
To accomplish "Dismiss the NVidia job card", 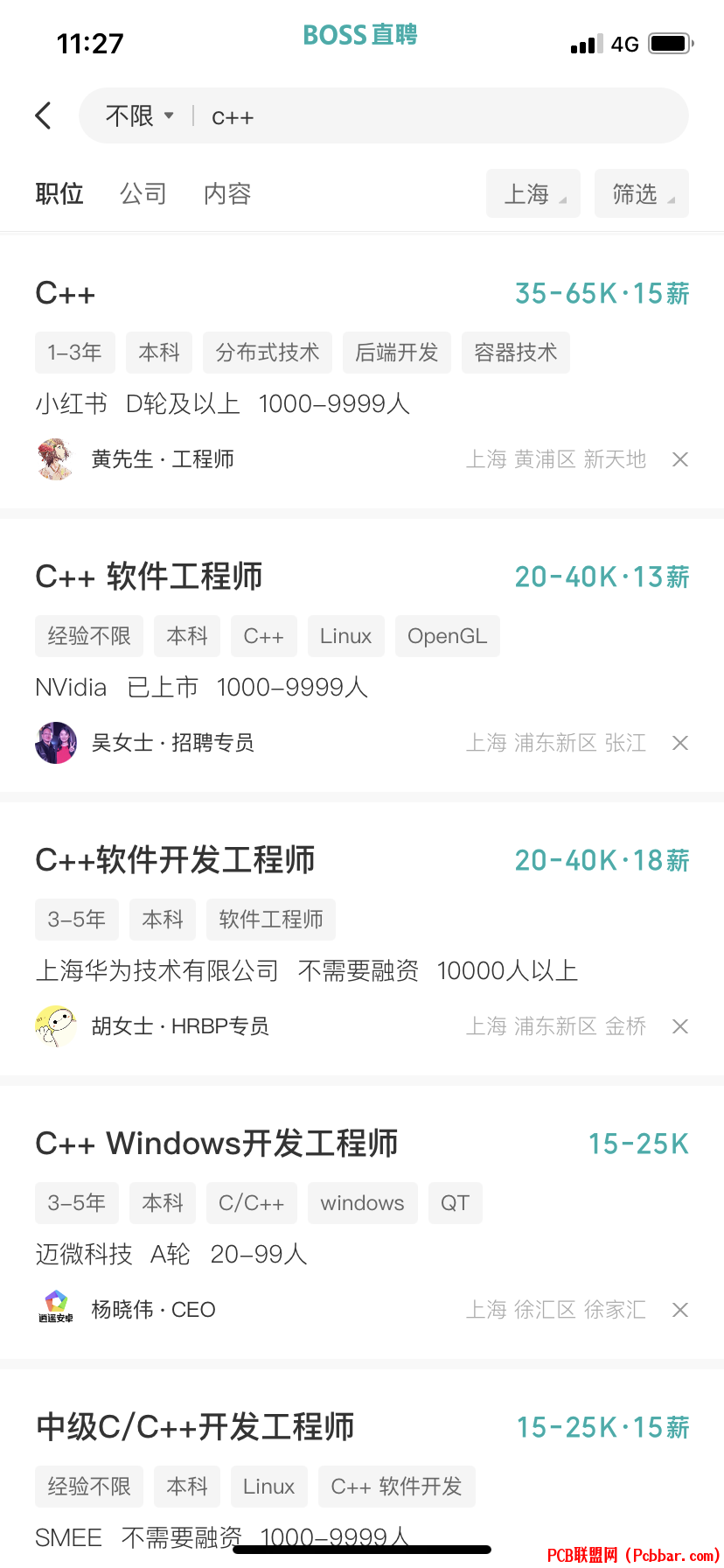I will 680,743.
